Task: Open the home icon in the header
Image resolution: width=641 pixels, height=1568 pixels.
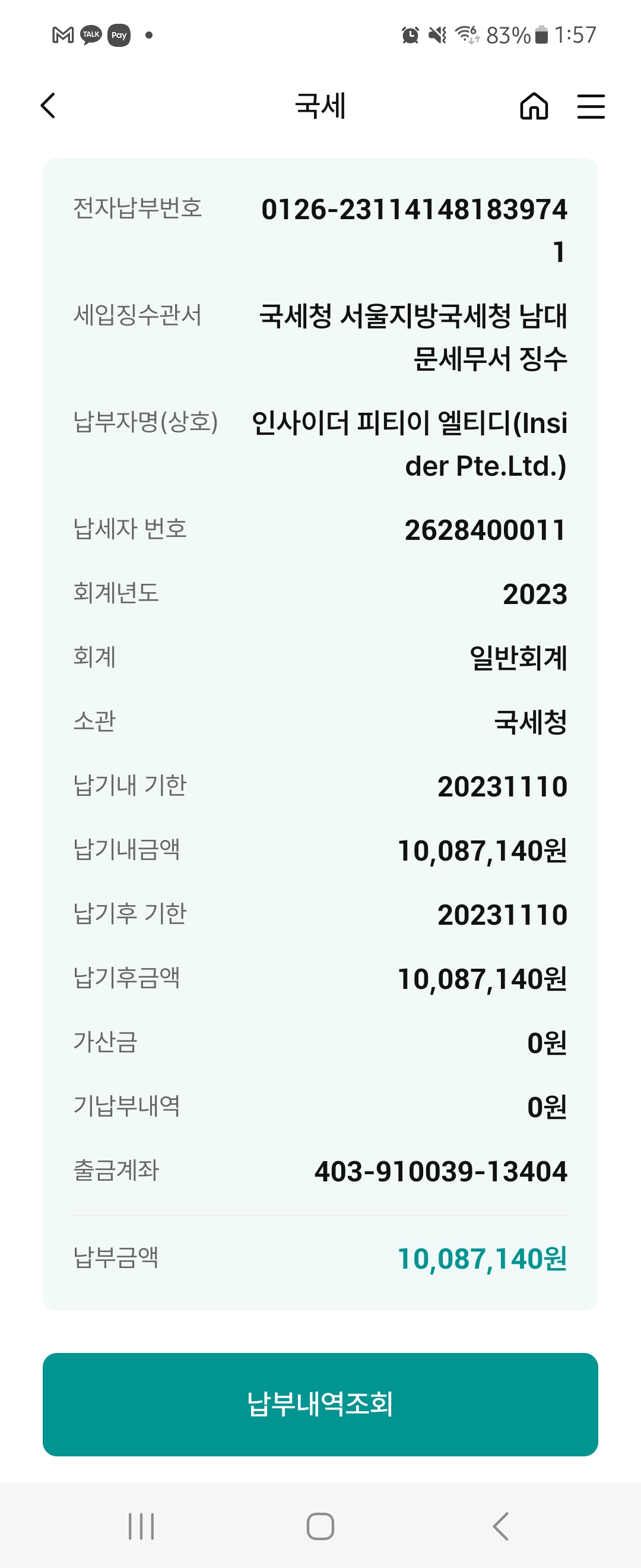Action: tap(534, 106)
